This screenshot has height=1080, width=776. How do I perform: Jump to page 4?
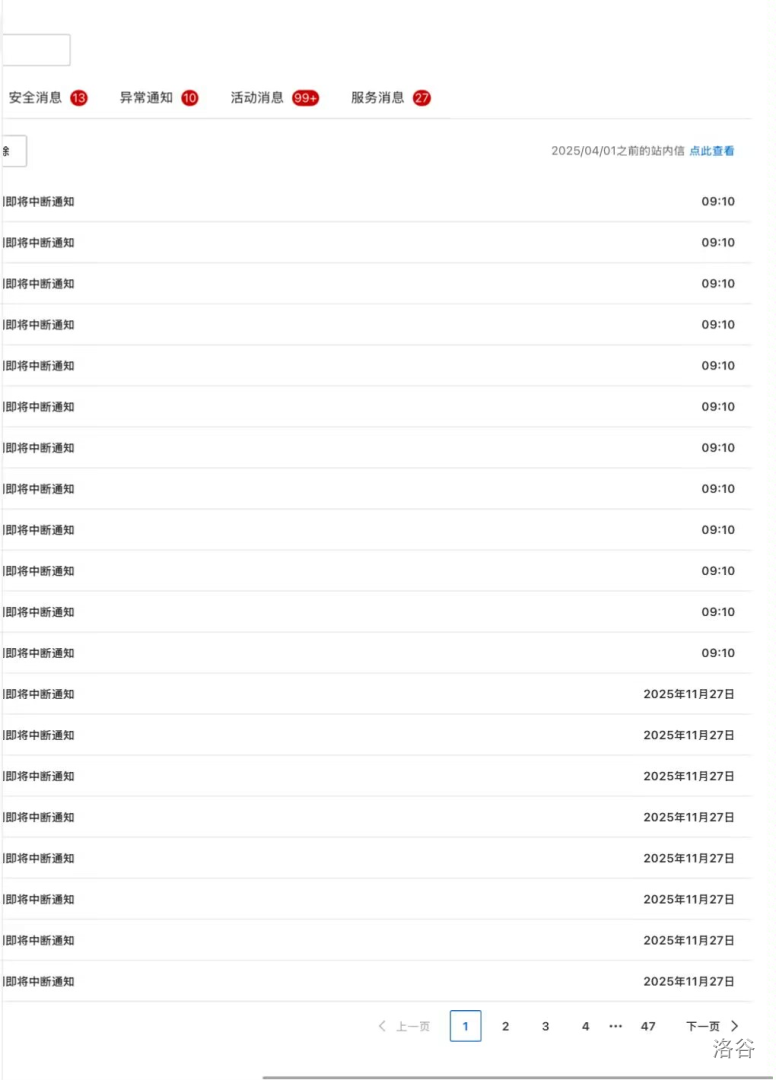click(585, 1026)
